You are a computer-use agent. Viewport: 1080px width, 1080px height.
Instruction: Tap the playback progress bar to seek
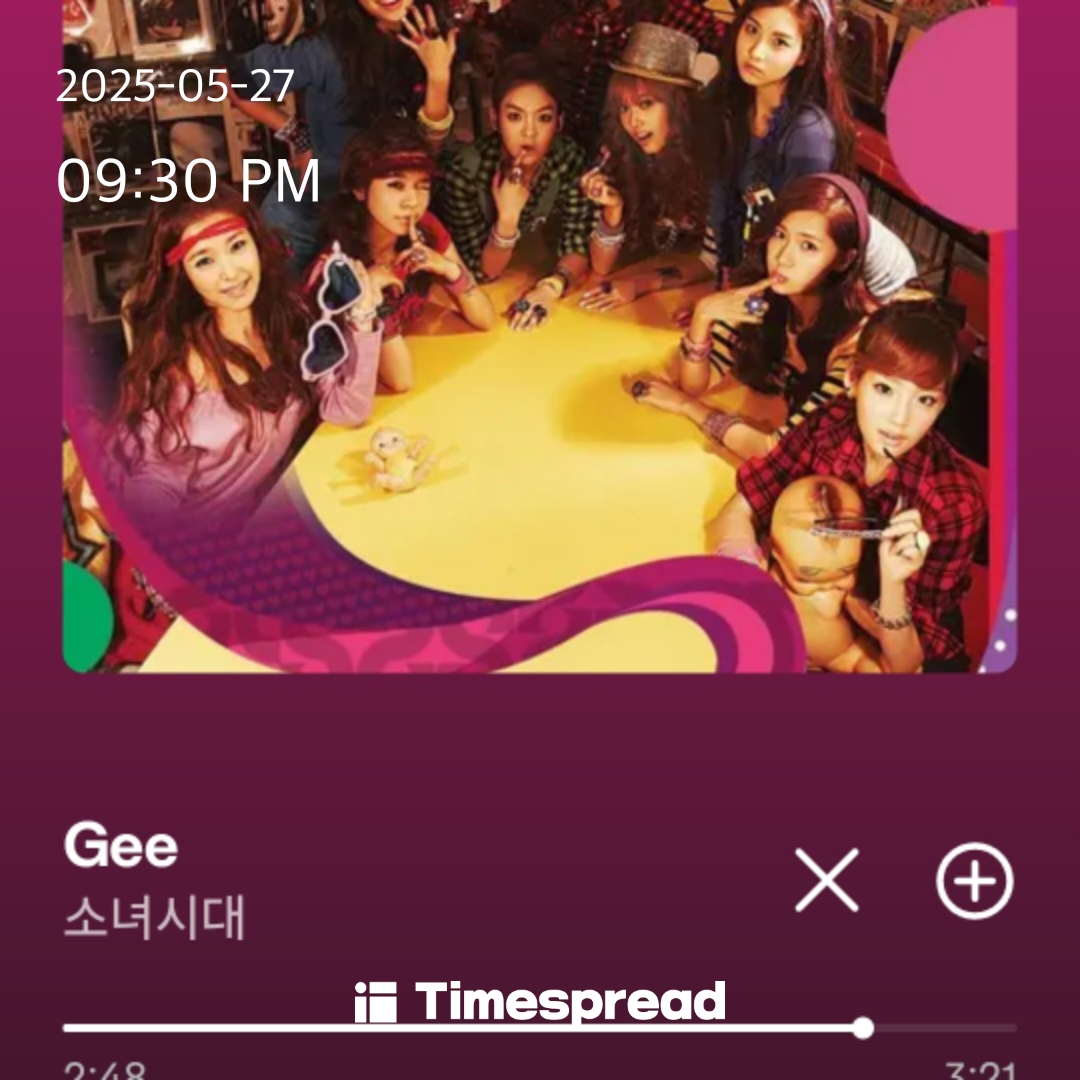[x=540, y=1028]
